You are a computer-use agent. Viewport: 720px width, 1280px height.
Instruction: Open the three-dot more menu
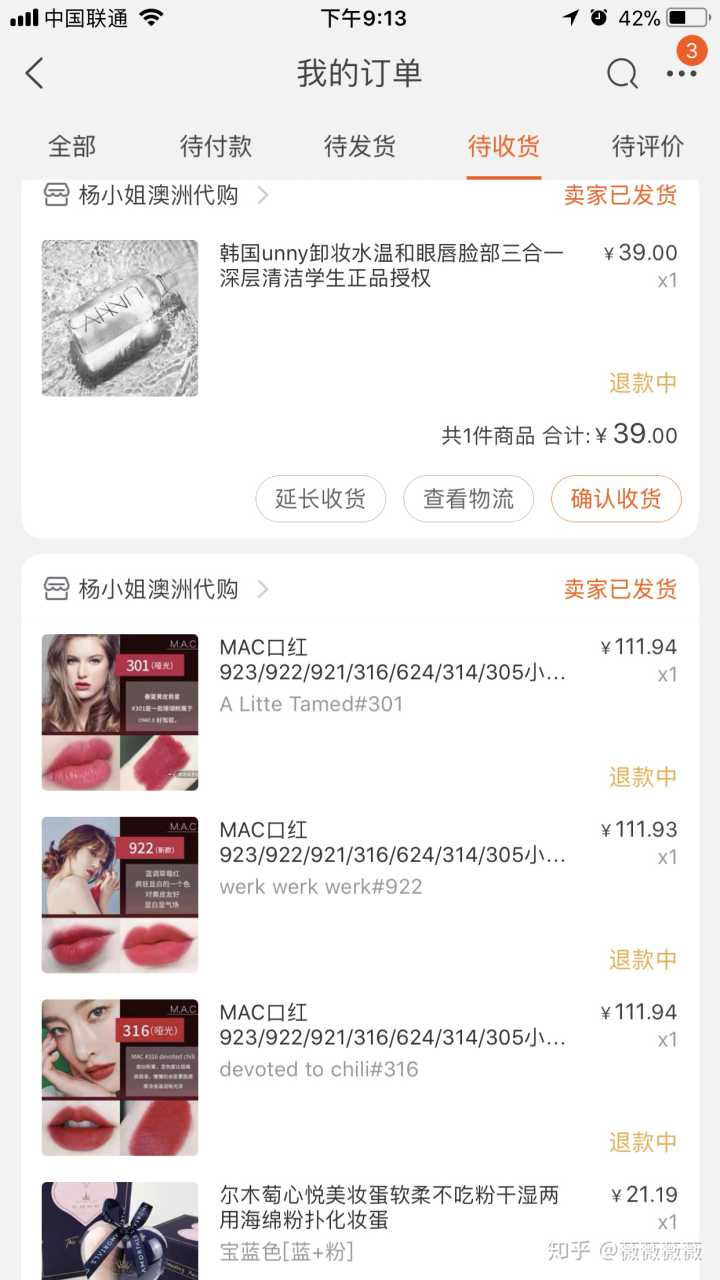[682, 73]
